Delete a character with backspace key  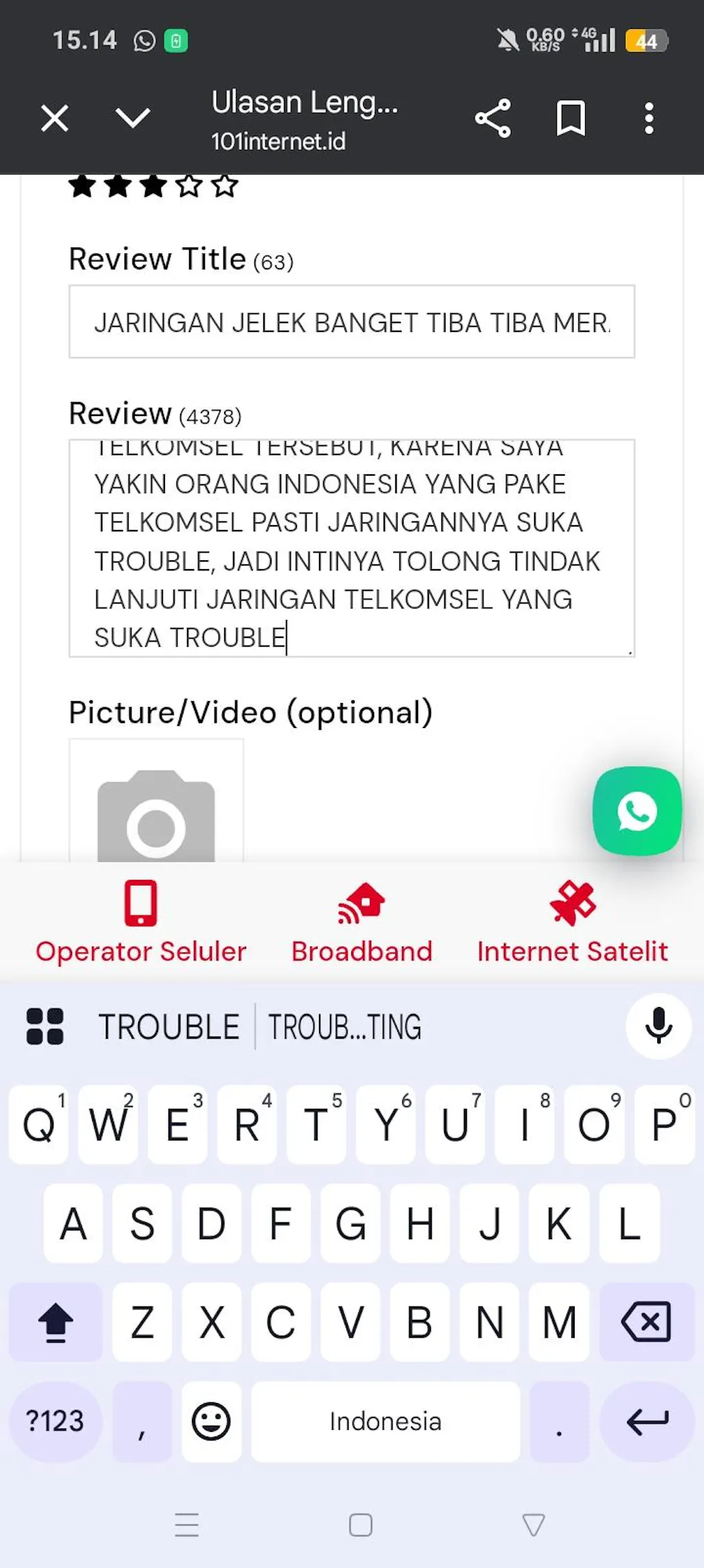click(646, 1321)
